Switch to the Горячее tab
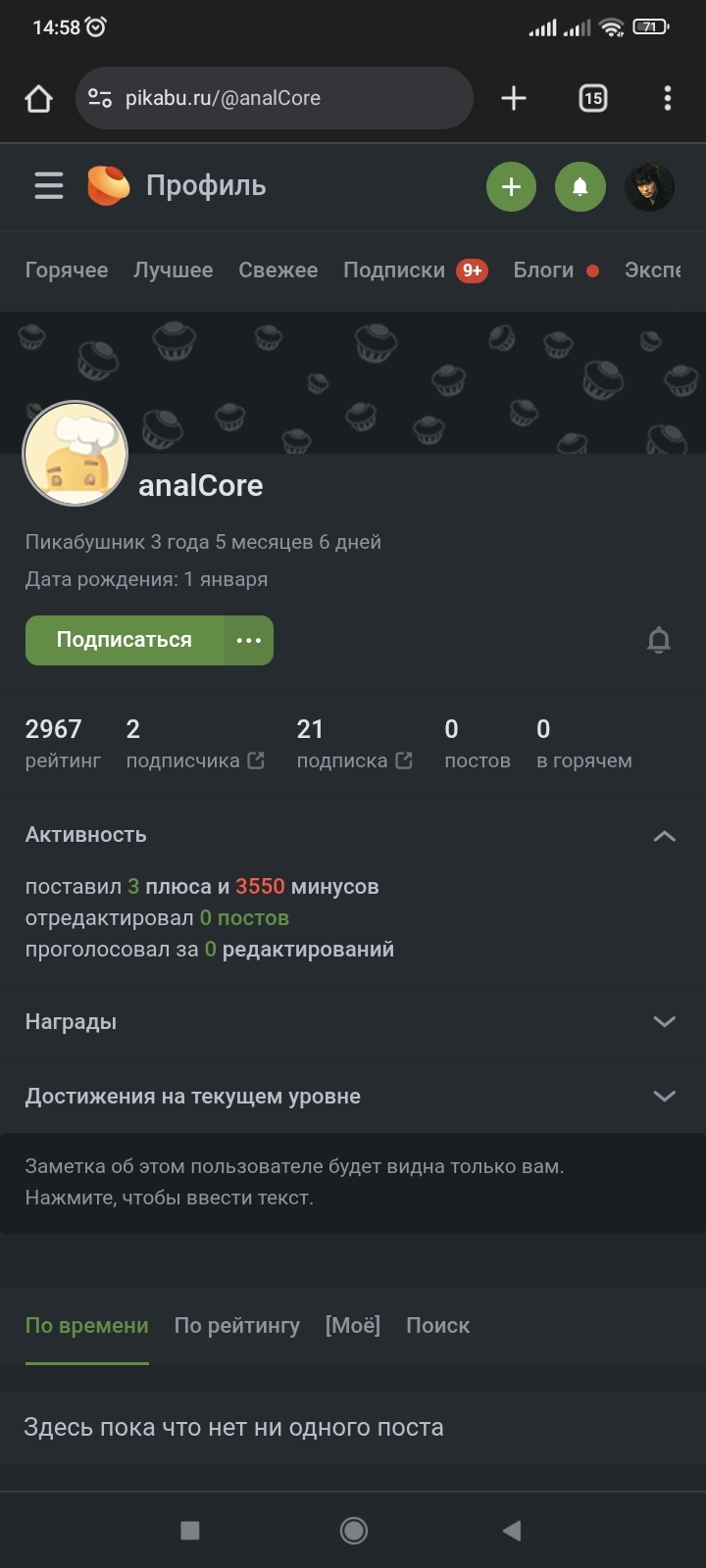The image size is (706, 1568). [67, 270]
